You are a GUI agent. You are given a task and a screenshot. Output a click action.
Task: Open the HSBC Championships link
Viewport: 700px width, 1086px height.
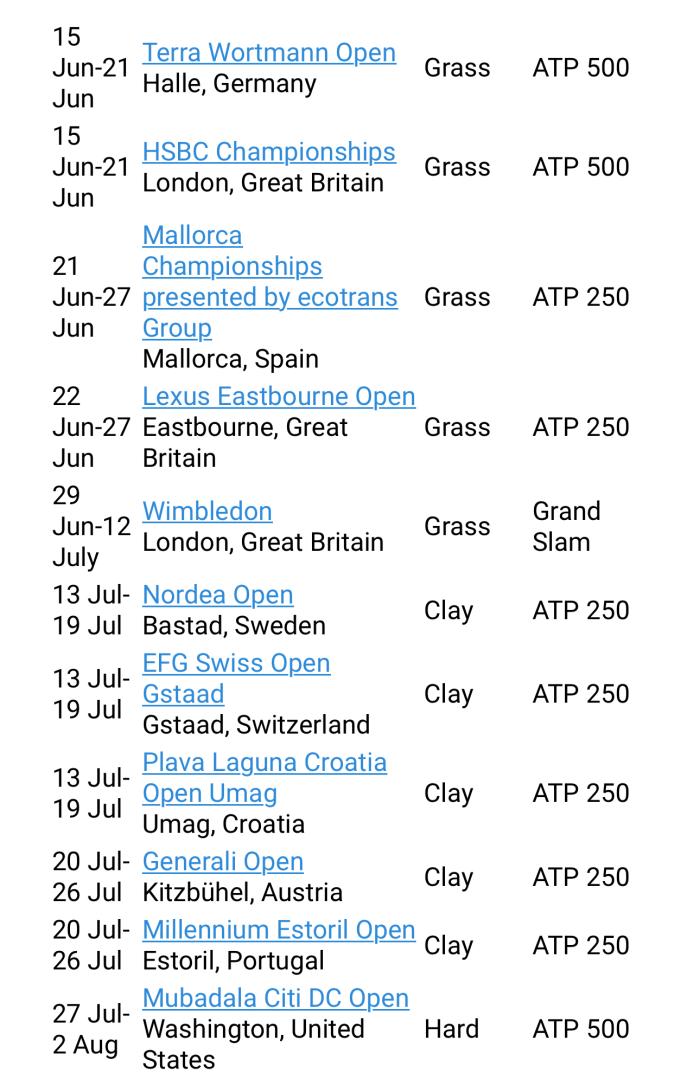[x=269, y=152]
